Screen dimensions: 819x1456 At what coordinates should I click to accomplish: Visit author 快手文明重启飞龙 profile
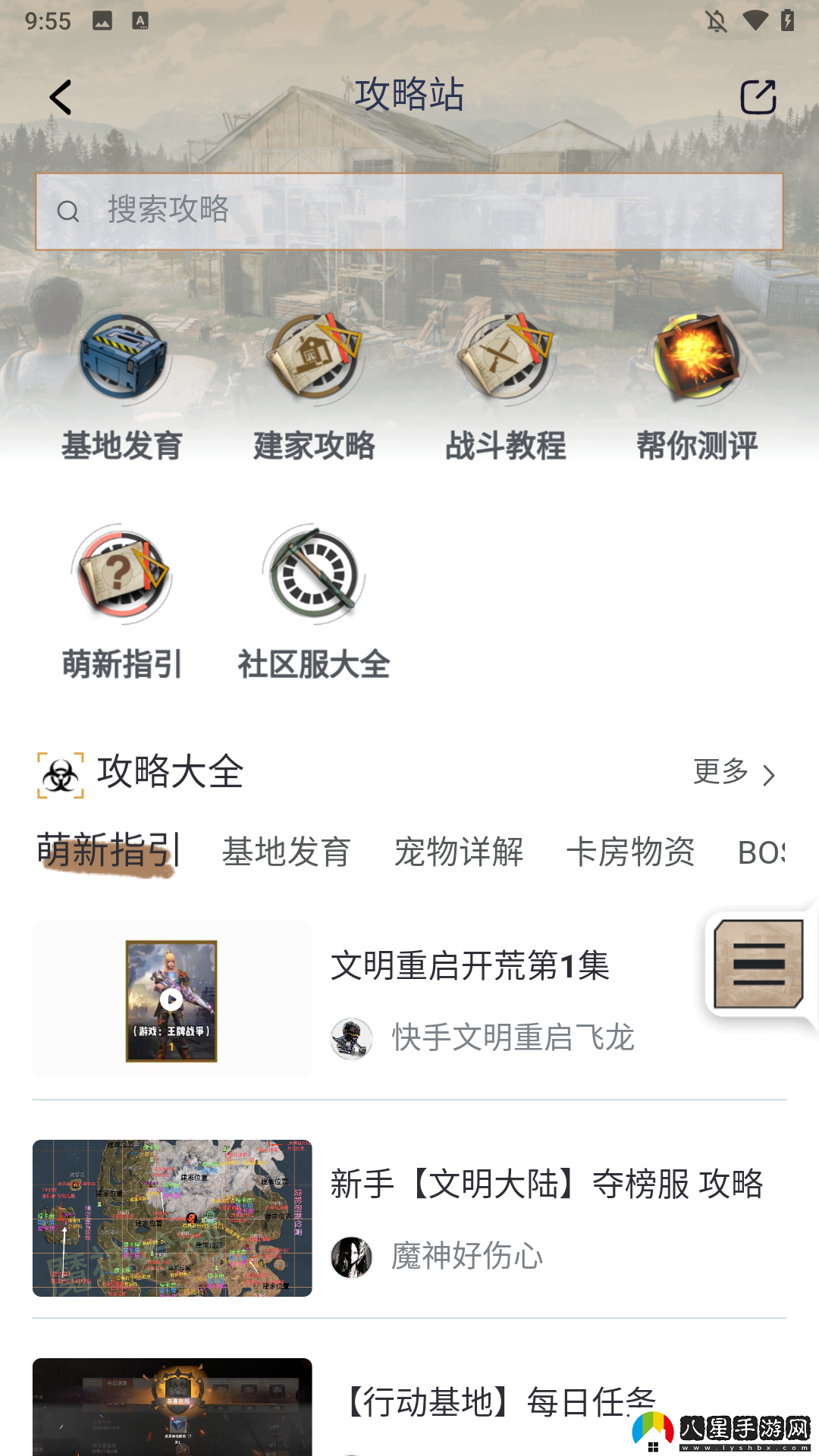tap(513, 1038)
